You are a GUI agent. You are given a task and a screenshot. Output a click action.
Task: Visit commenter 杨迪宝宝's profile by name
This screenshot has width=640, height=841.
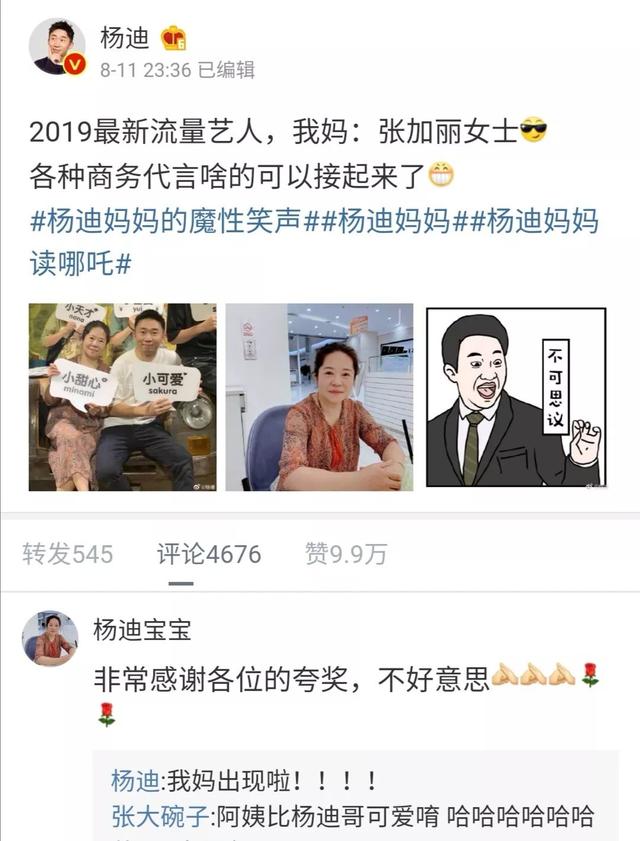(x=141, y=629)
